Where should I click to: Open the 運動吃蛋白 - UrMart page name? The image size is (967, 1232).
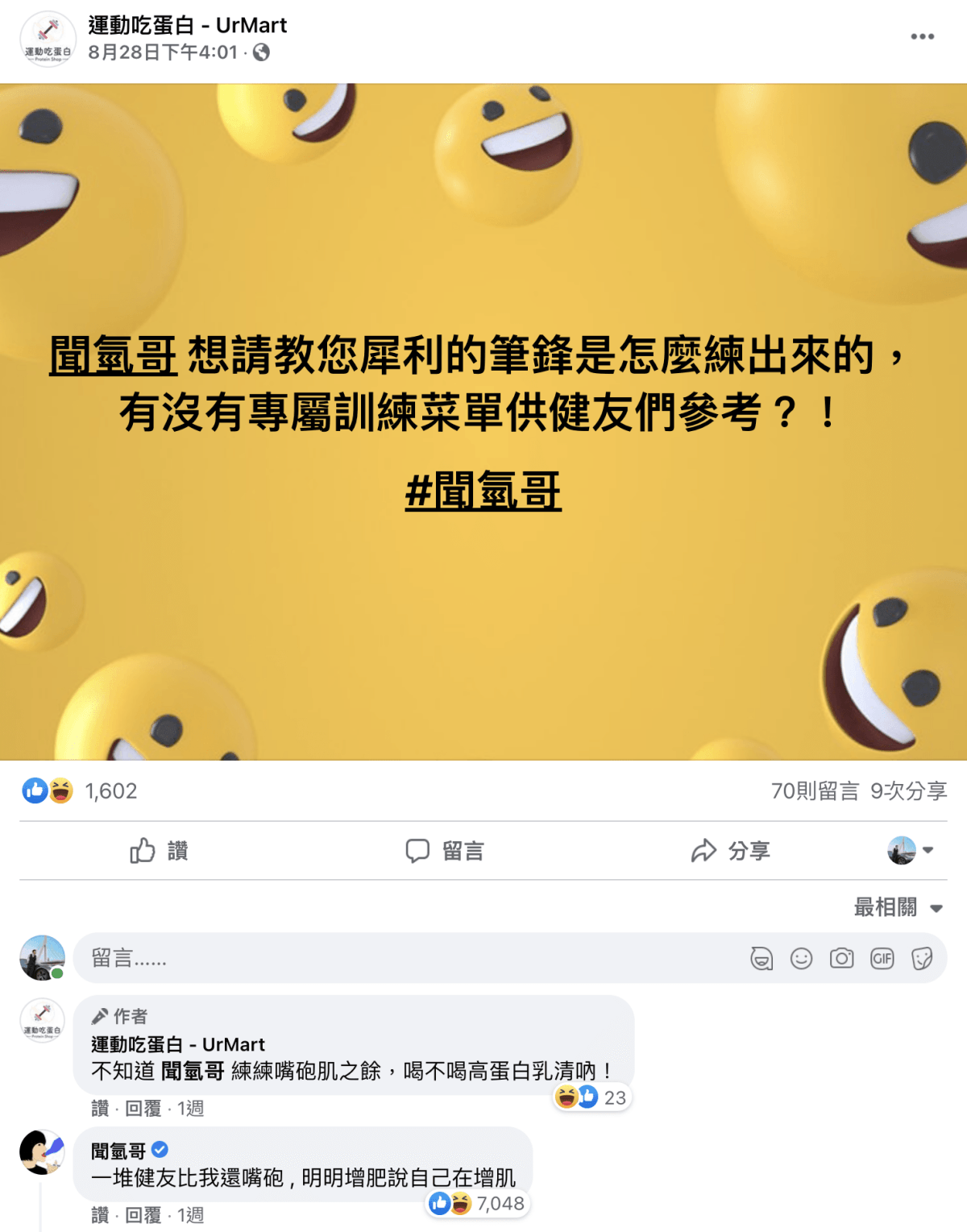click(187, 26)
